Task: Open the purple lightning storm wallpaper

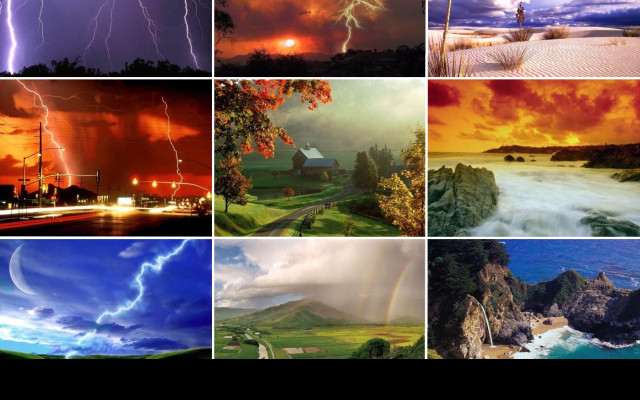Action: point(105,37)
